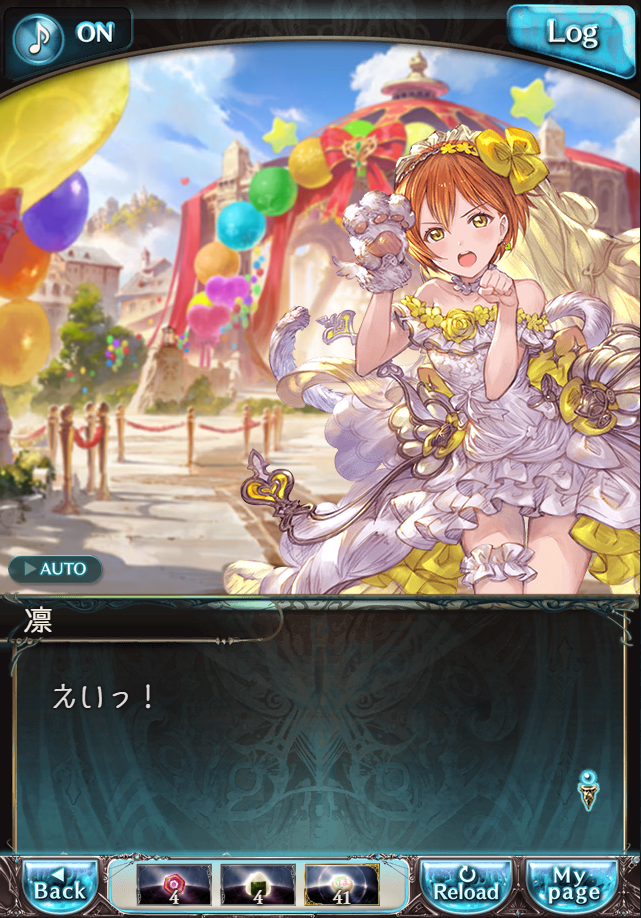Go Back to previous screen
Viewport: 641px width, 918px height.
pyautogui.click(x=60, y=886)
